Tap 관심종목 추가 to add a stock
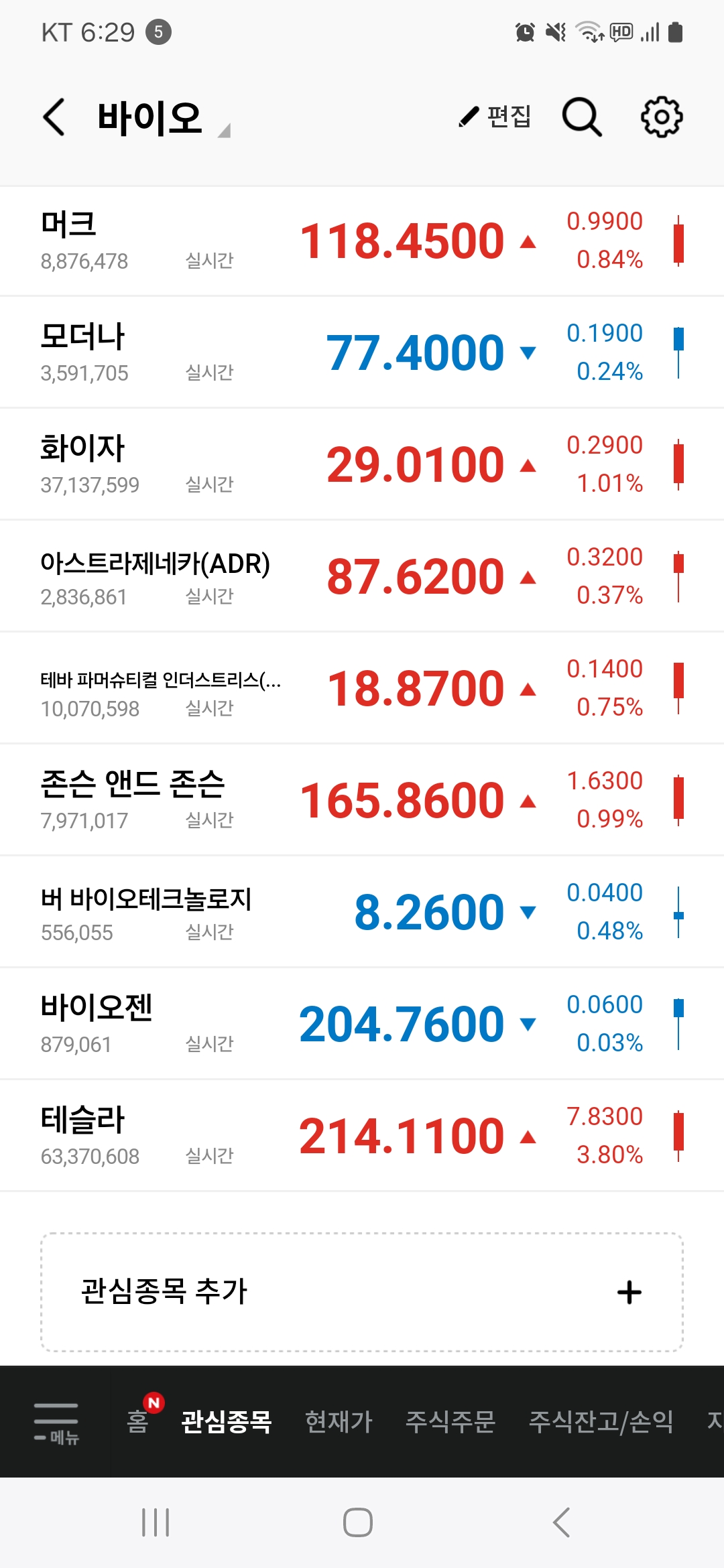This screenshot has height=1568, width=724. click(x=362, y=1292)
